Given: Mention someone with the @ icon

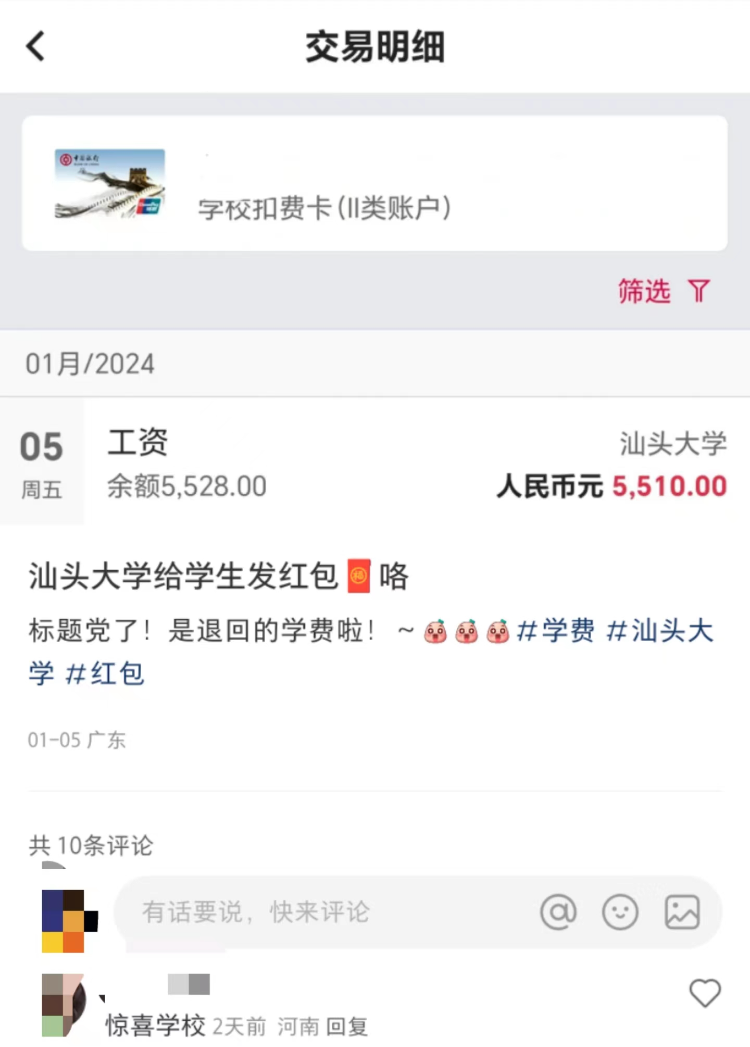Looking at the screenshot, I should (558, 912).
